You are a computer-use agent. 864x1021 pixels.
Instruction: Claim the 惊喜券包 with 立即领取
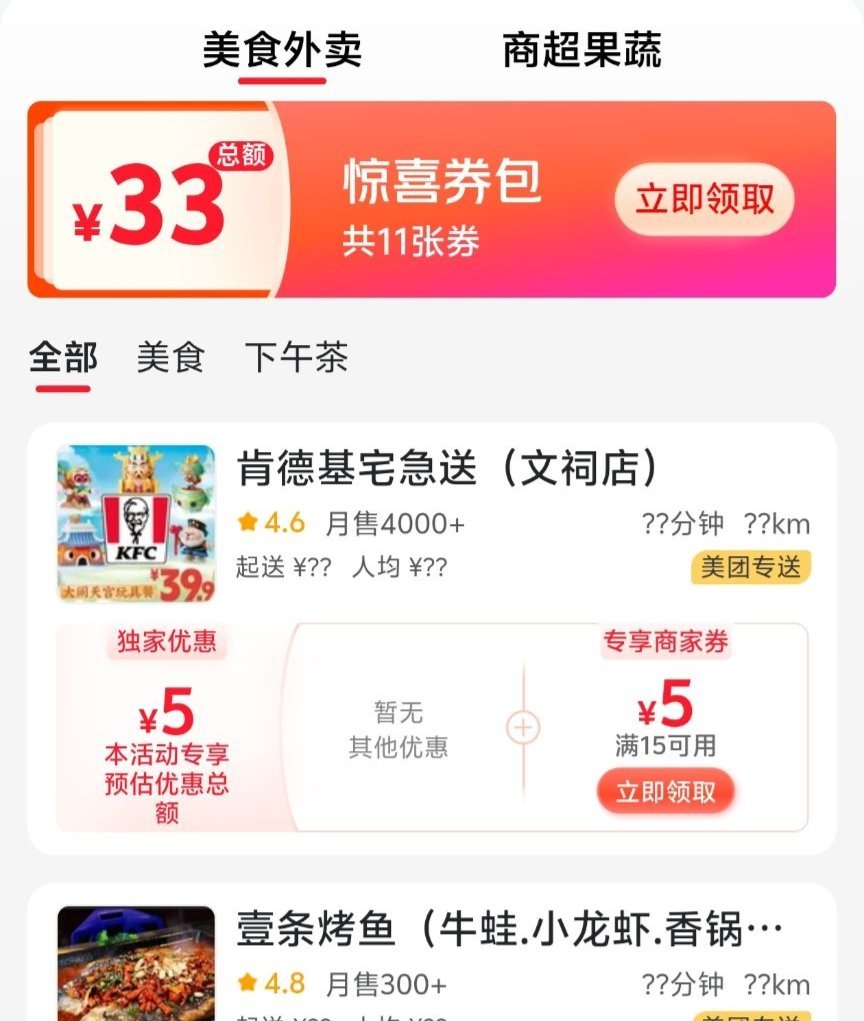coord(704,199)
